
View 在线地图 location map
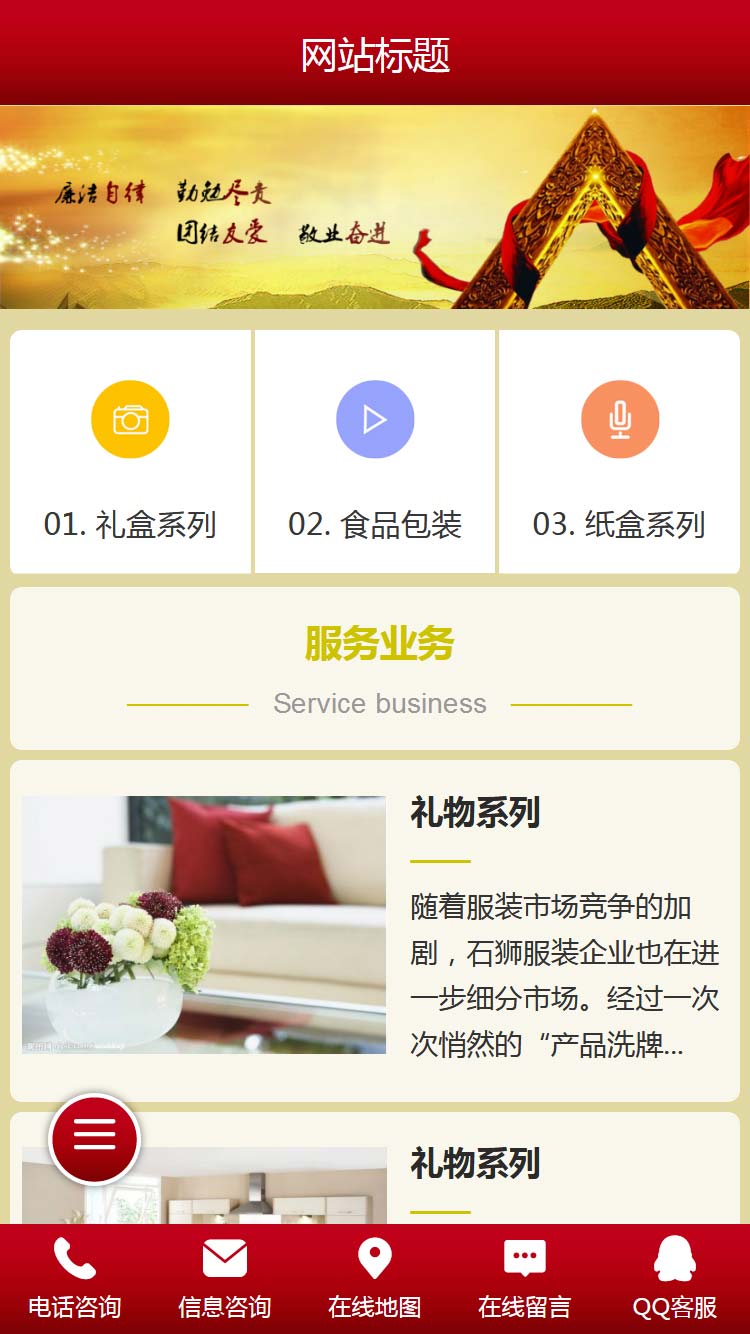tap(375, 1278)
